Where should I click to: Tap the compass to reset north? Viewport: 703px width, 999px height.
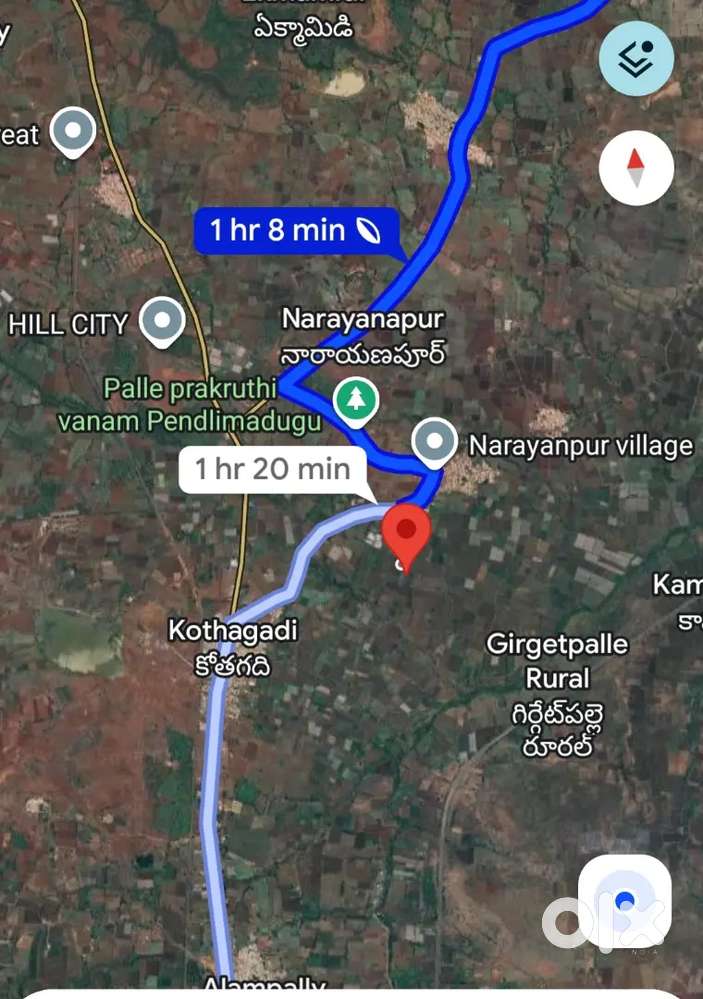[636, 167]
